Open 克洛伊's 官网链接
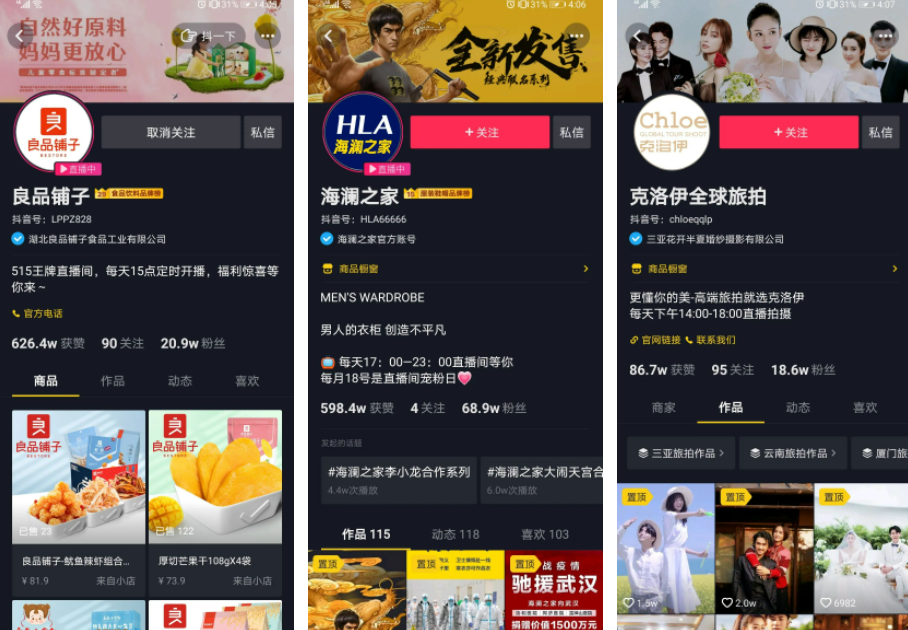 coord(655,340)
